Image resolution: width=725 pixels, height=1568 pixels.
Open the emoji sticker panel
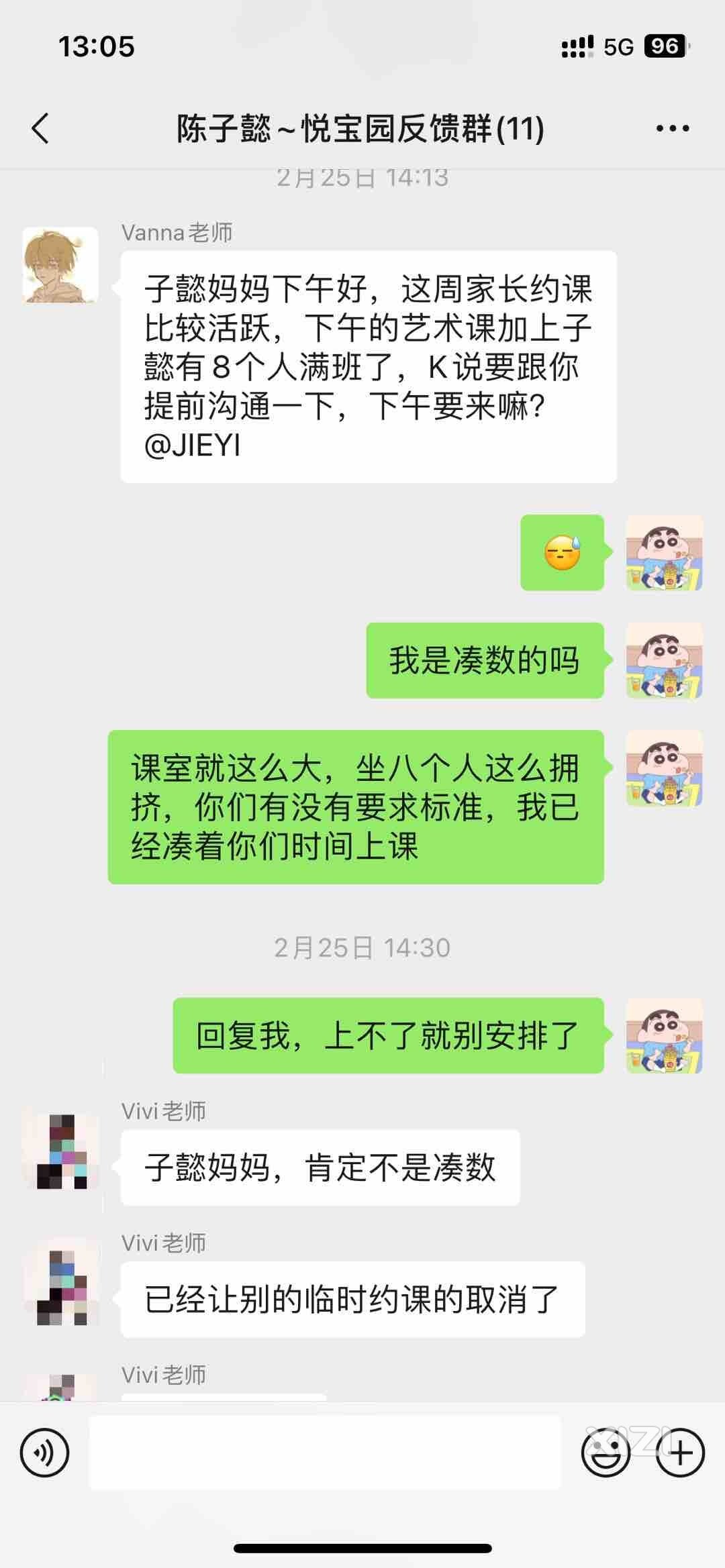(606, 1453)
